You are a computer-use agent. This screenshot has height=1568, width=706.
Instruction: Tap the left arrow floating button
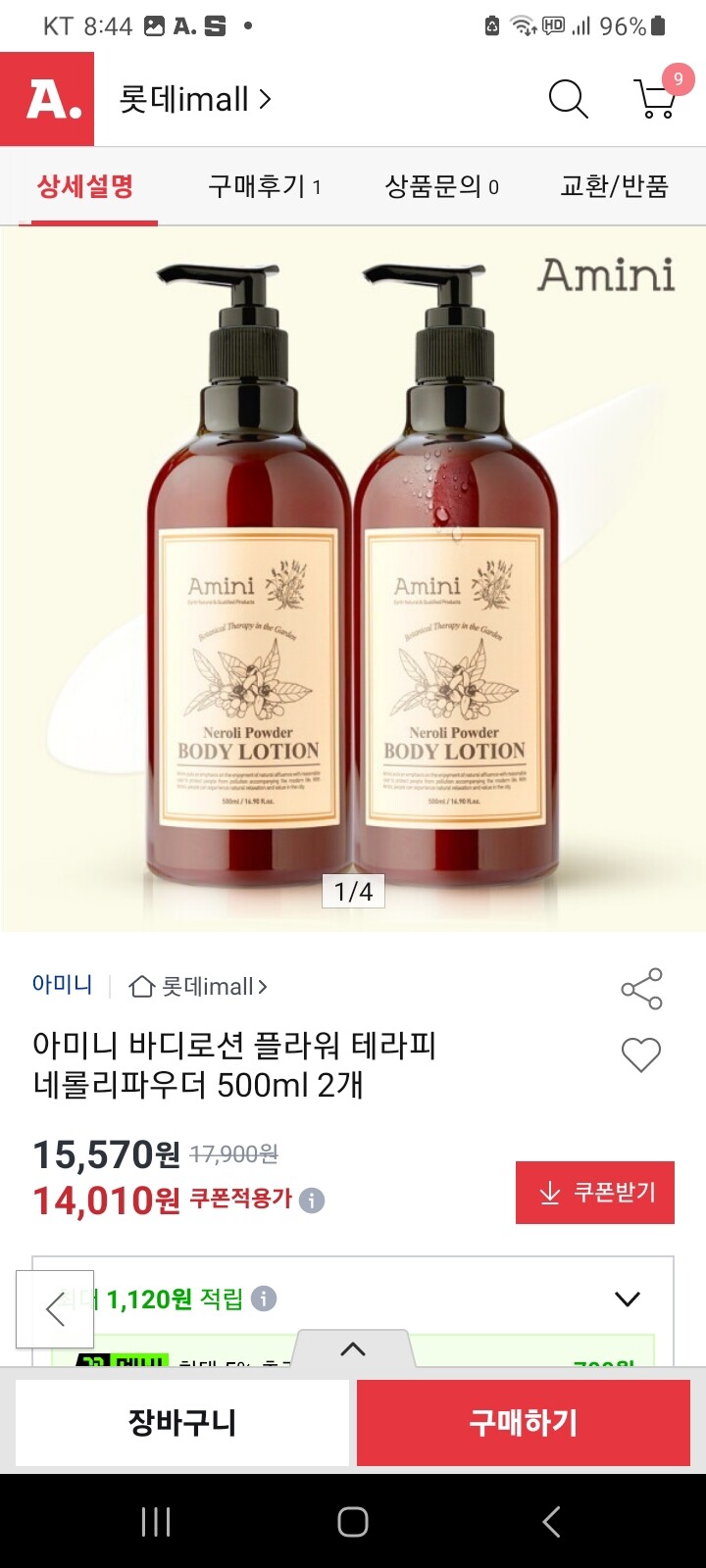[x=55, y=1309]
